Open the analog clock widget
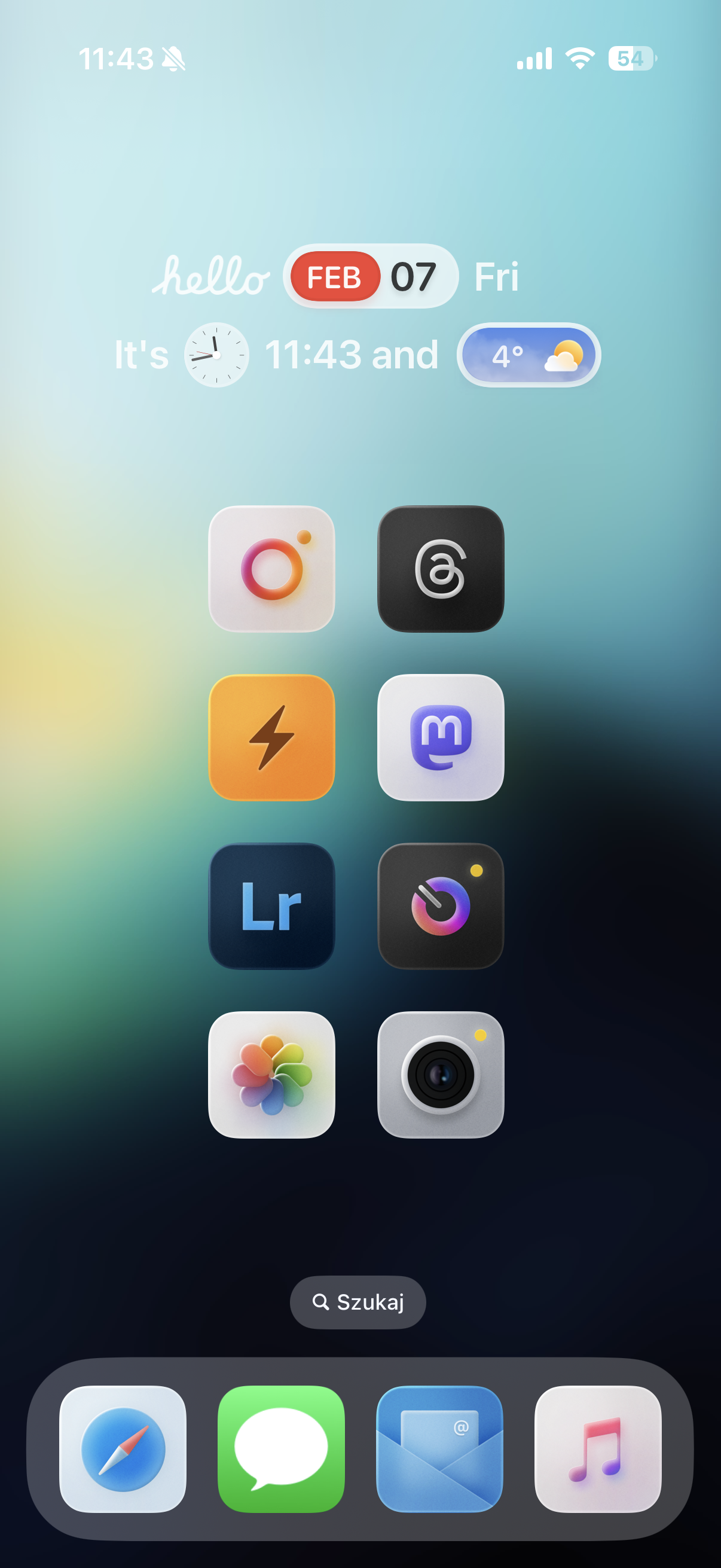721x1568 pixels. click(216, 355)
